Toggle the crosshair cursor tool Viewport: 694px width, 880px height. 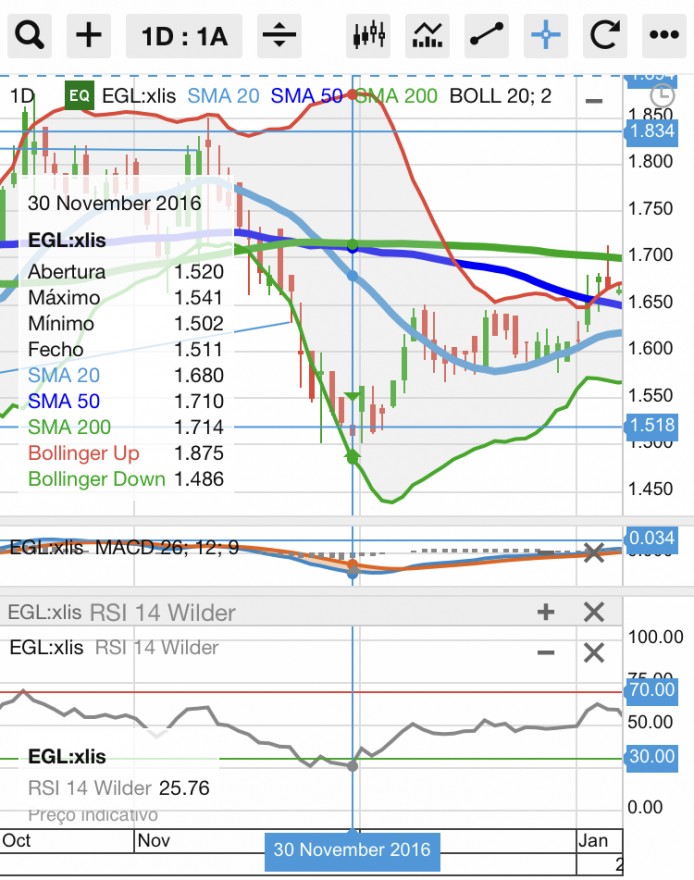pos(546,36)
